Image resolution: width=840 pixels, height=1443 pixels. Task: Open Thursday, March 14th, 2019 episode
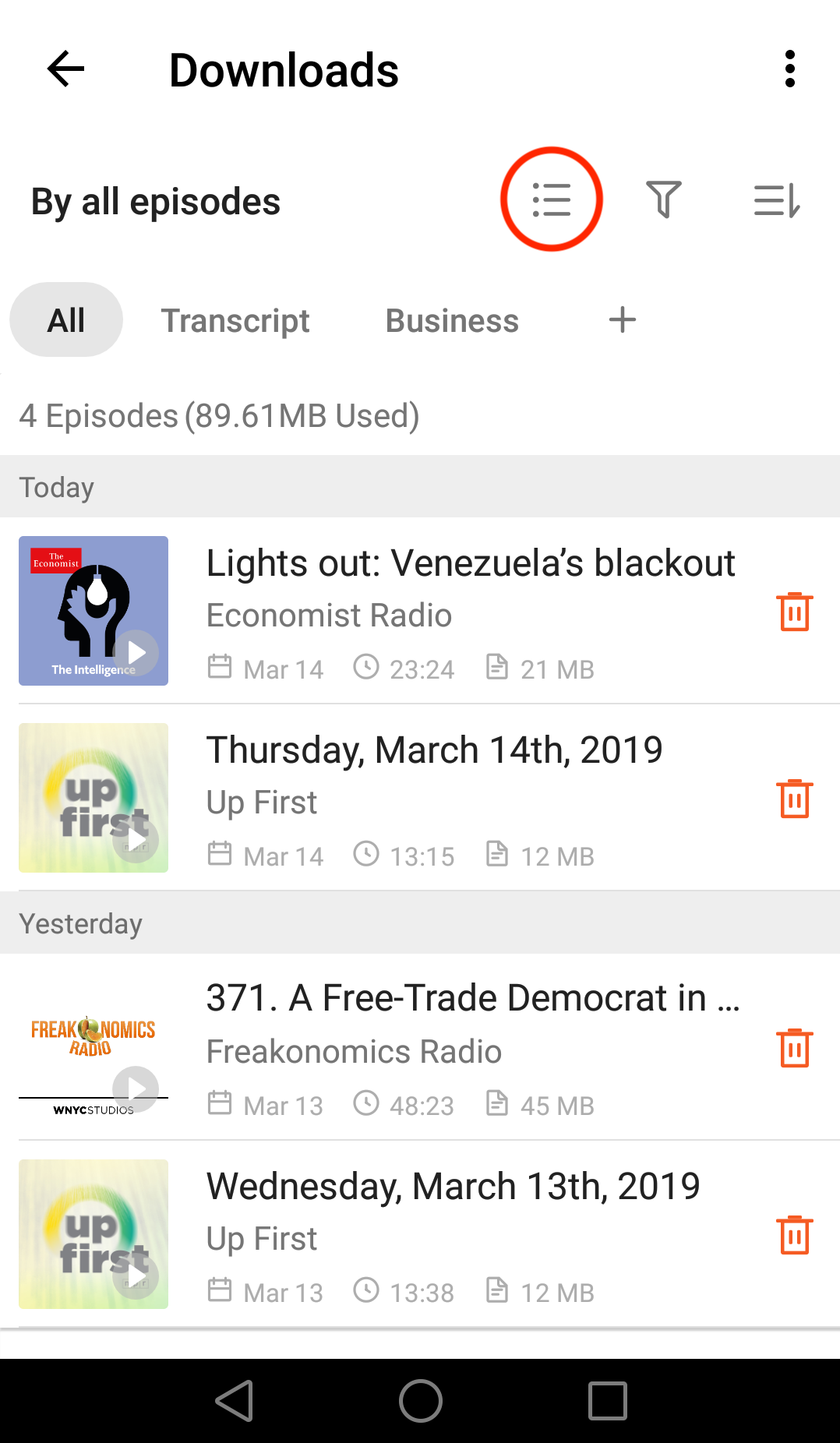point(433,750)
